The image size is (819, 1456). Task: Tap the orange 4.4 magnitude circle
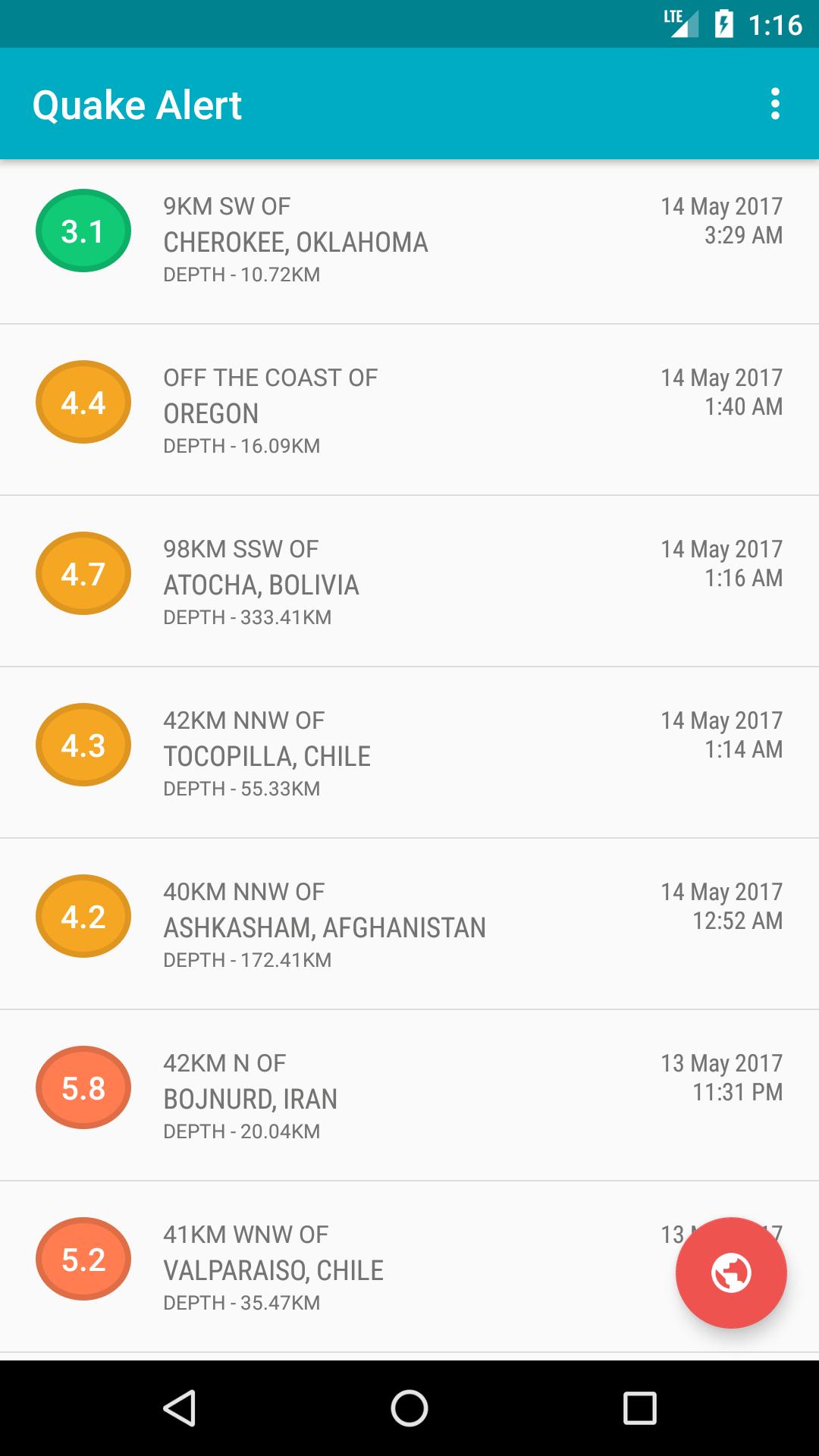click(x=83, y=401)
